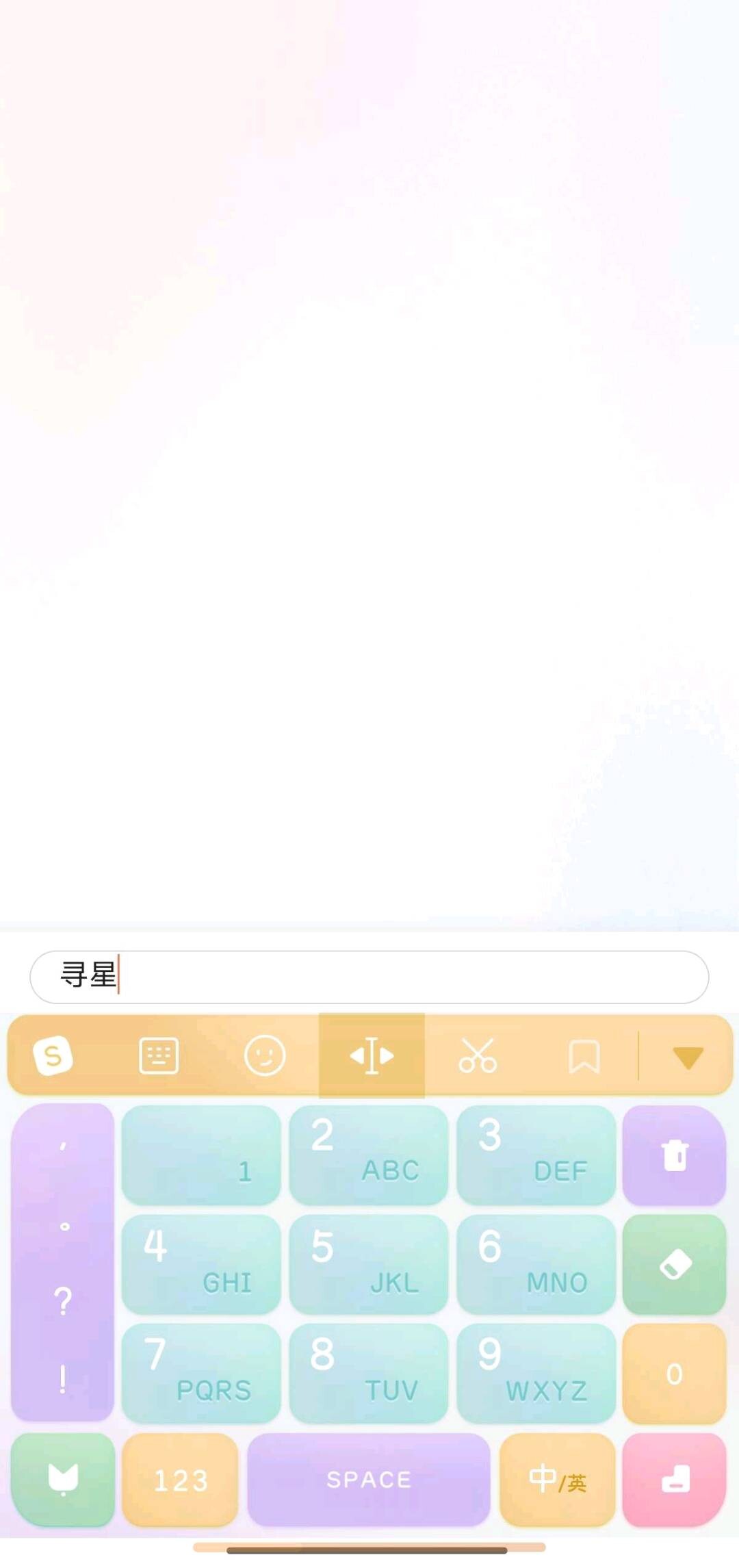
Task: Open the cursor movement tool
Action: point(372,1055)
